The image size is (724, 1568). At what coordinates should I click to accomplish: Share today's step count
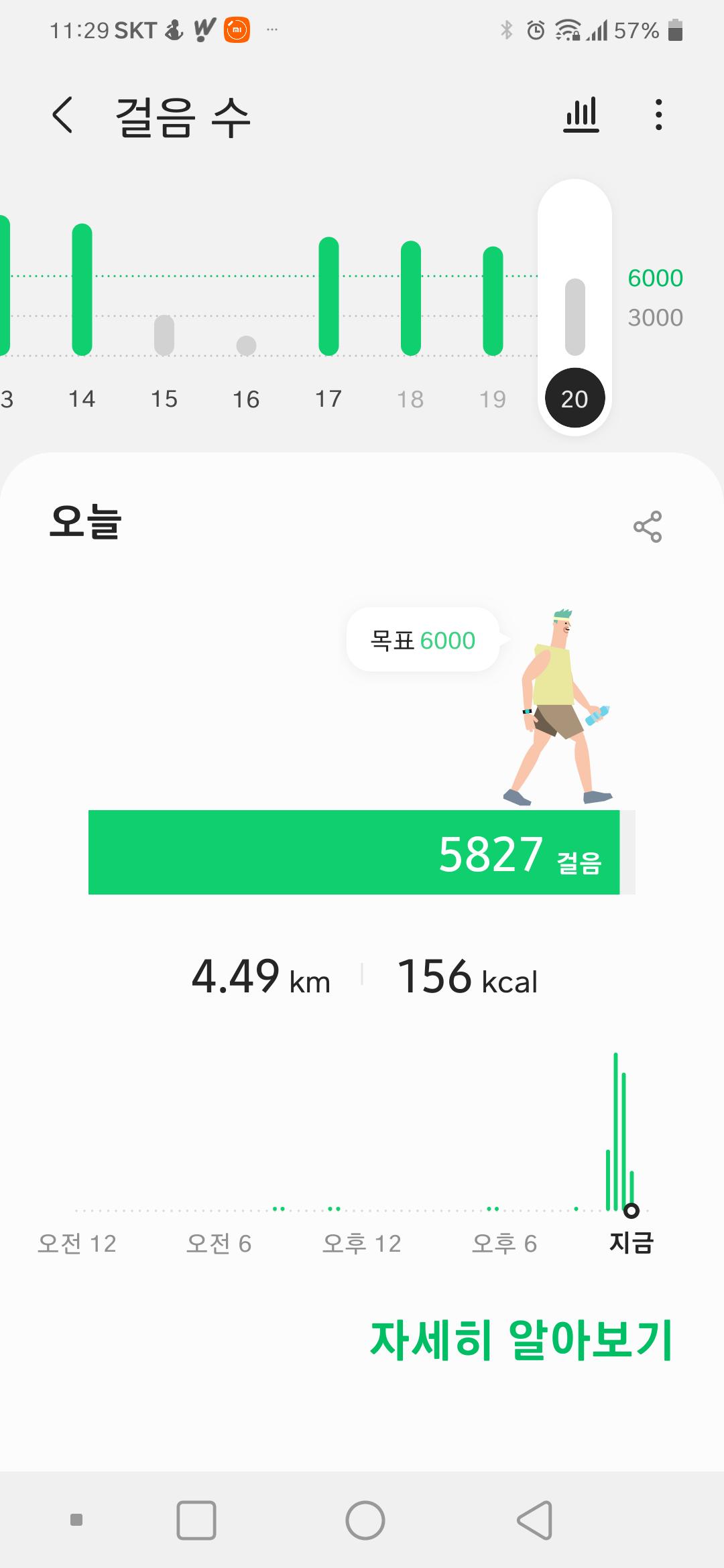click(647, 527)
